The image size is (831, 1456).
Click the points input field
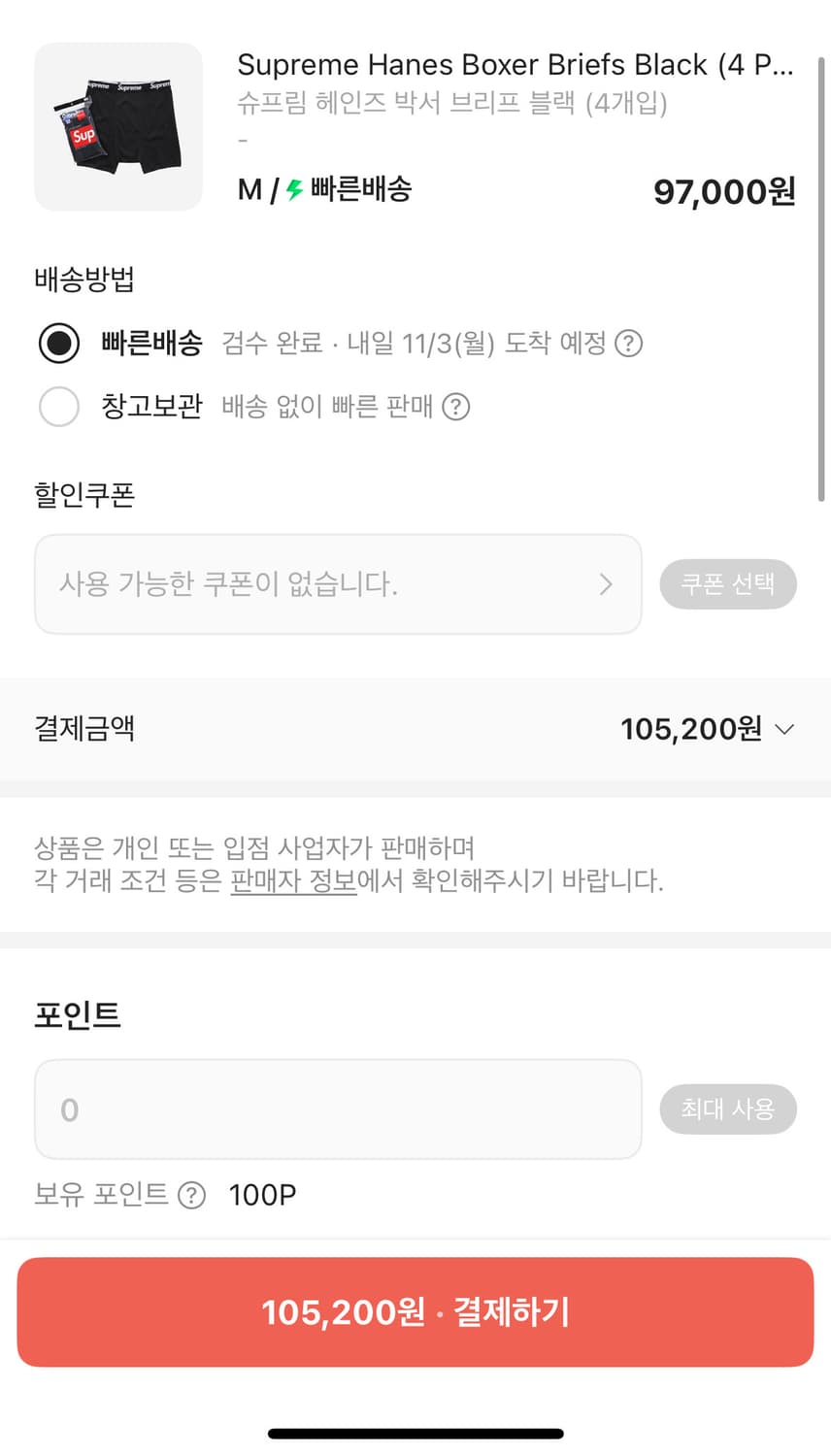[338, 1109]
